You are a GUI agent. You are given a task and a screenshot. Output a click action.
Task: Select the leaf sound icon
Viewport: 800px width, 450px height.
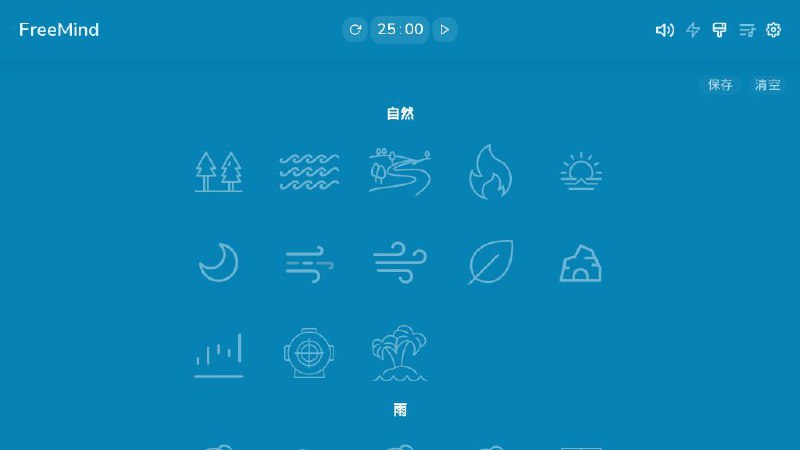coord(490,263)
